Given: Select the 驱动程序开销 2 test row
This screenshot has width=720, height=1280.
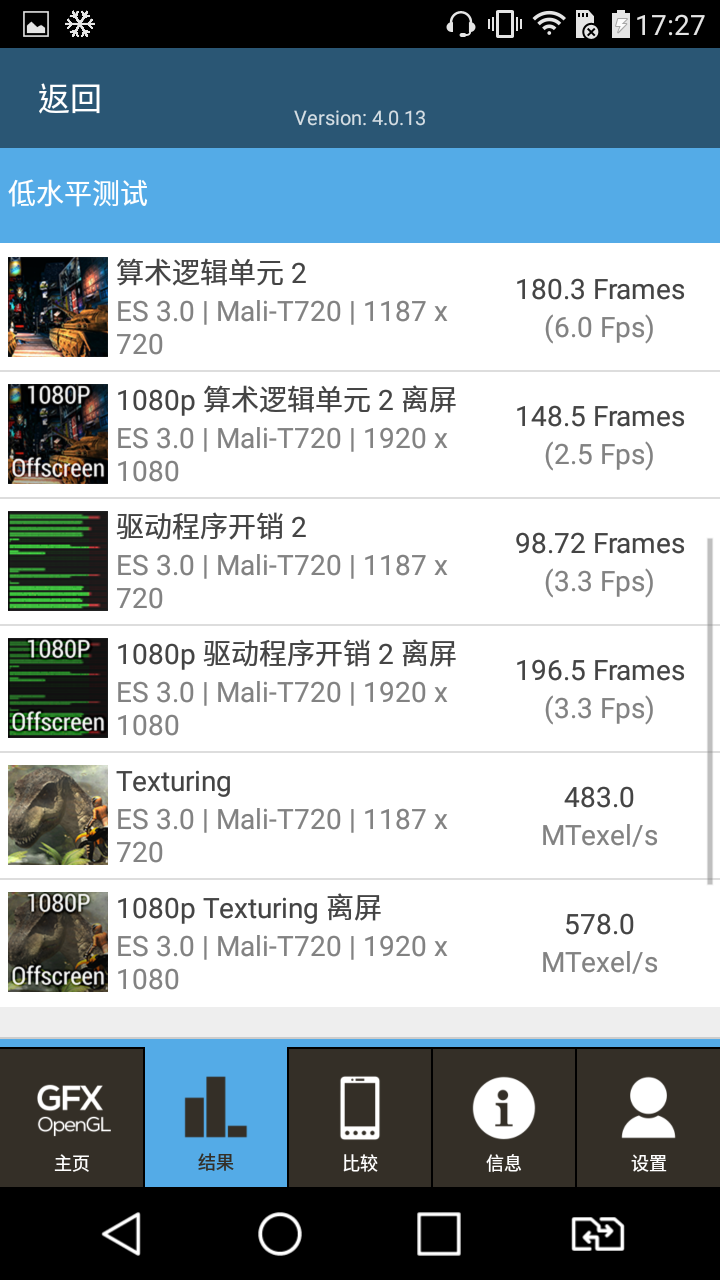Looking at the screenshot, I should click(360, 562).
